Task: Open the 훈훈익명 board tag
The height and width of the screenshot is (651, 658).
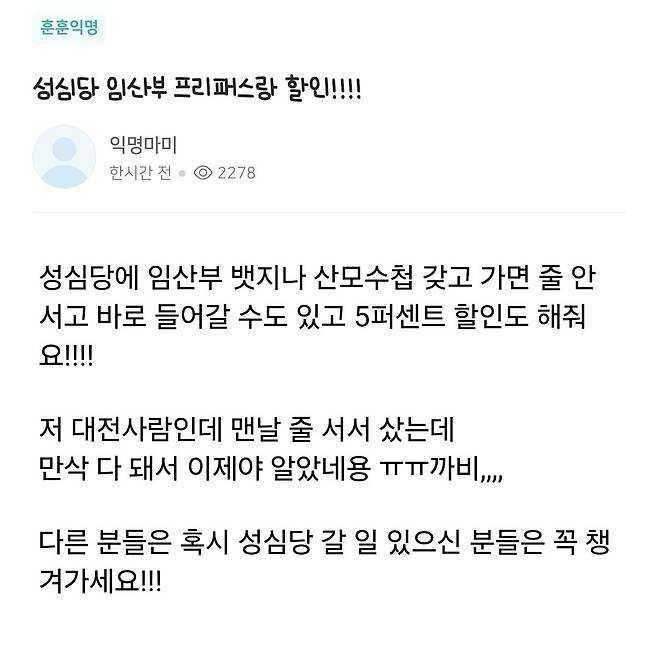Action: 69,28
